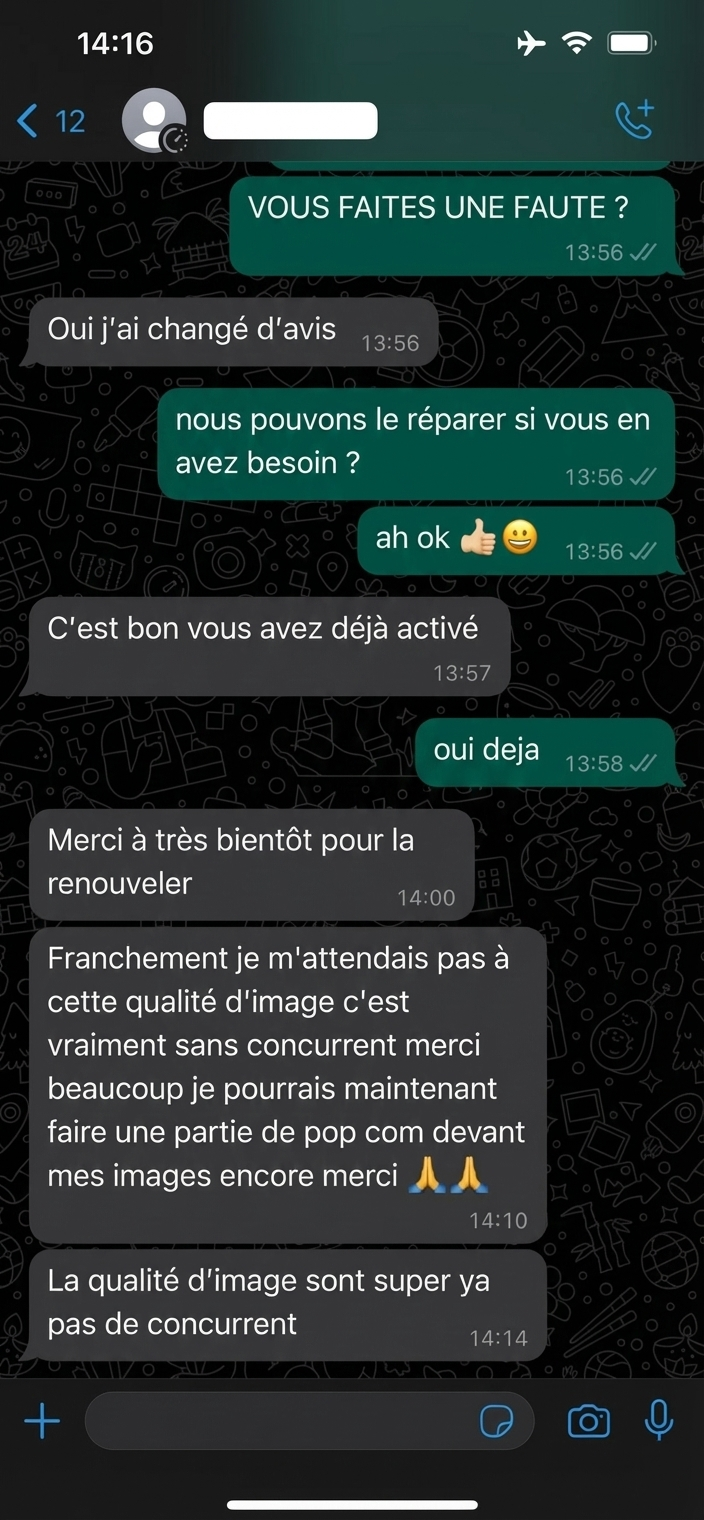This screenshot has width=704, height=1520.
Task: Record a voice message with the microphone
Action: pos(658,1421)
